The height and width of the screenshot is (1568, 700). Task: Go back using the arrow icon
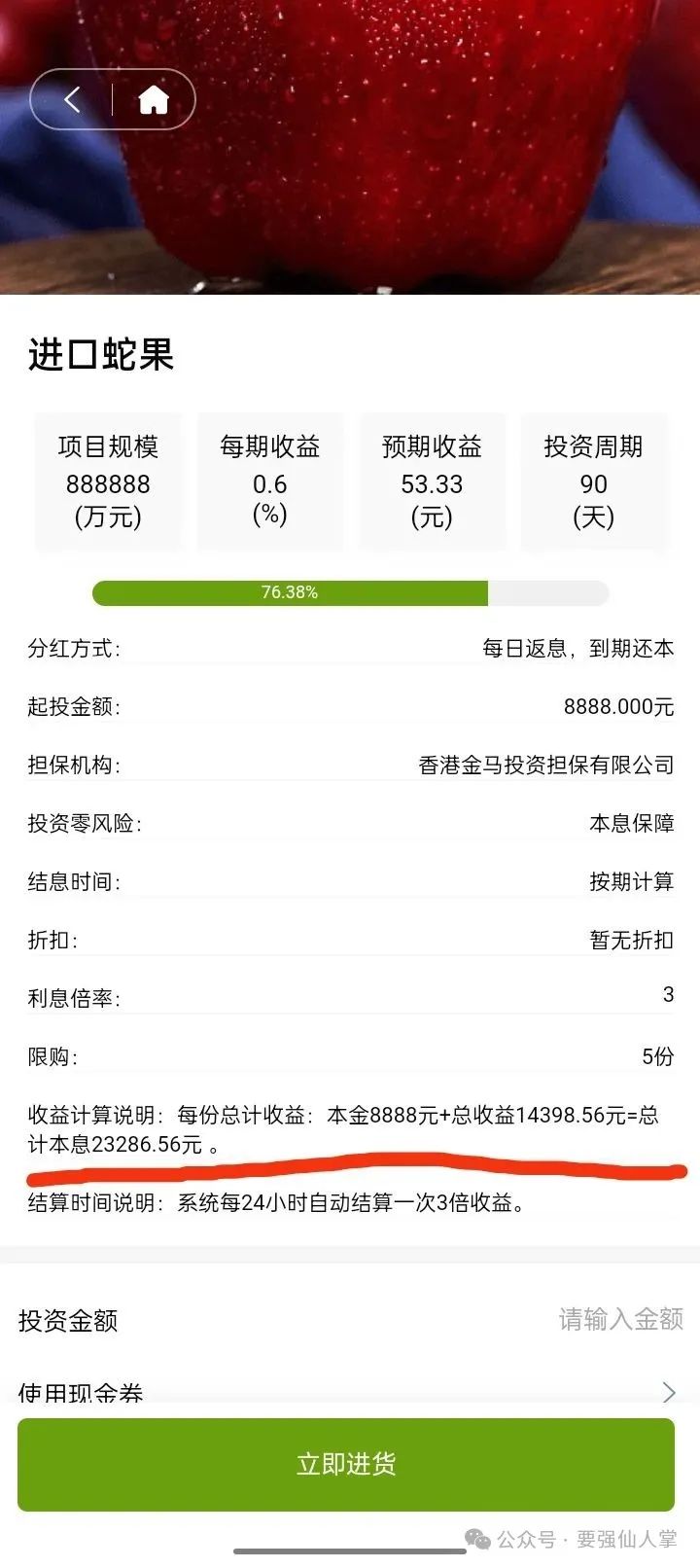coord(72,99)
